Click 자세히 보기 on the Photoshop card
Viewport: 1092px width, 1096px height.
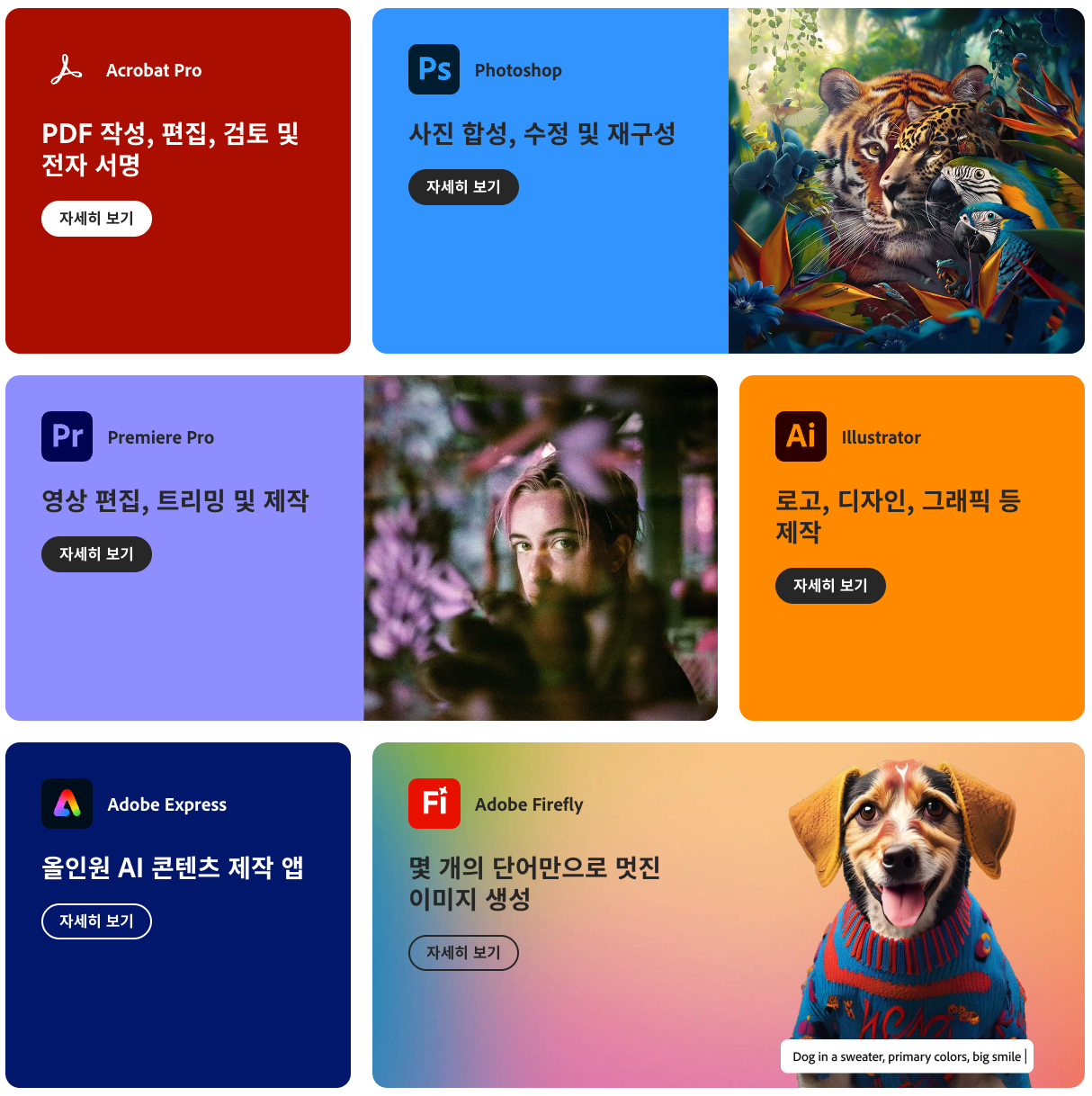click(463, 187)
